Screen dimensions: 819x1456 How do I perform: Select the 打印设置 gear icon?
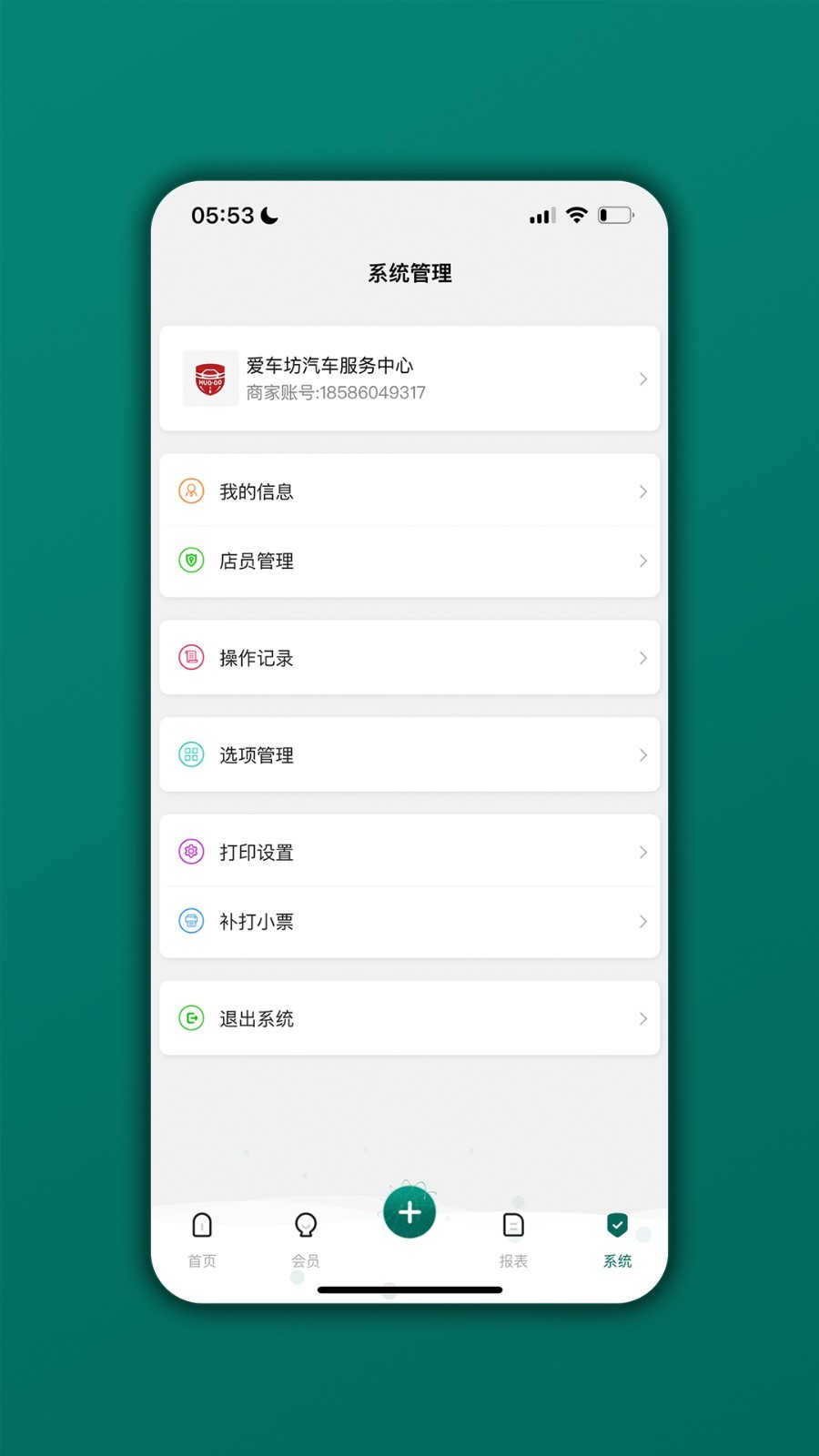point(191,852)
